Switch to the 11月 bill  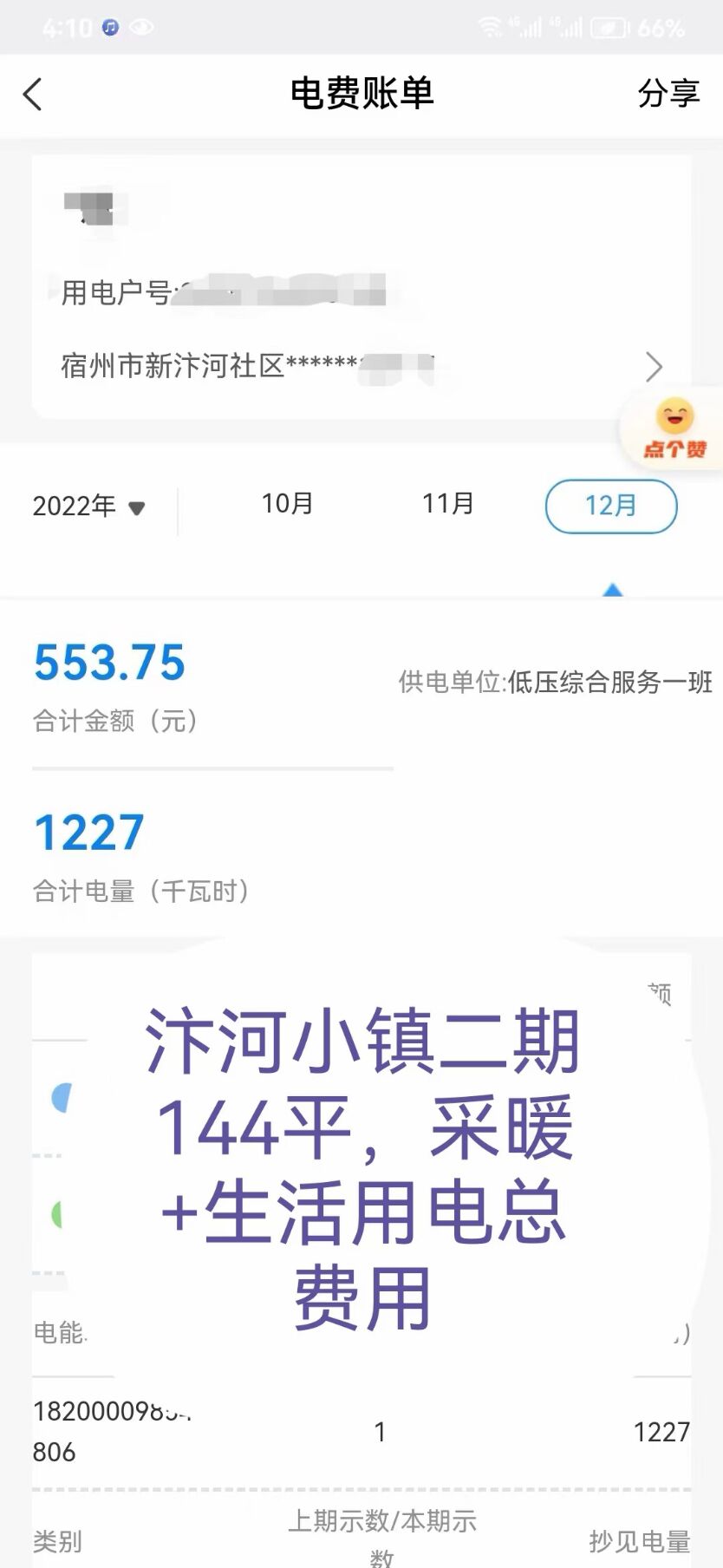coord(447,504)
